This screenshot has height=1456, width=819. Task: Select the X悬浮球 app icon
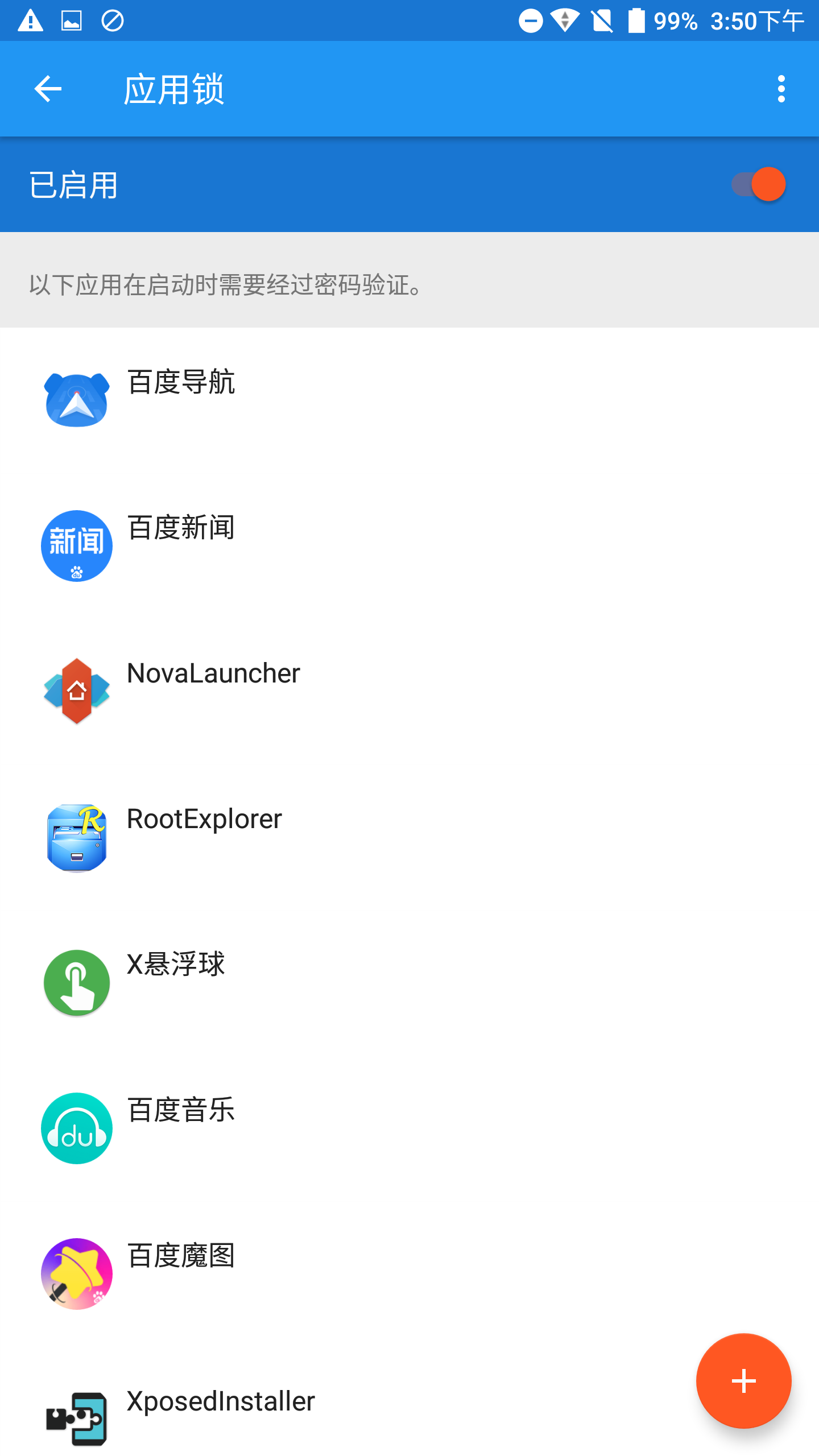tap(77, 982)
